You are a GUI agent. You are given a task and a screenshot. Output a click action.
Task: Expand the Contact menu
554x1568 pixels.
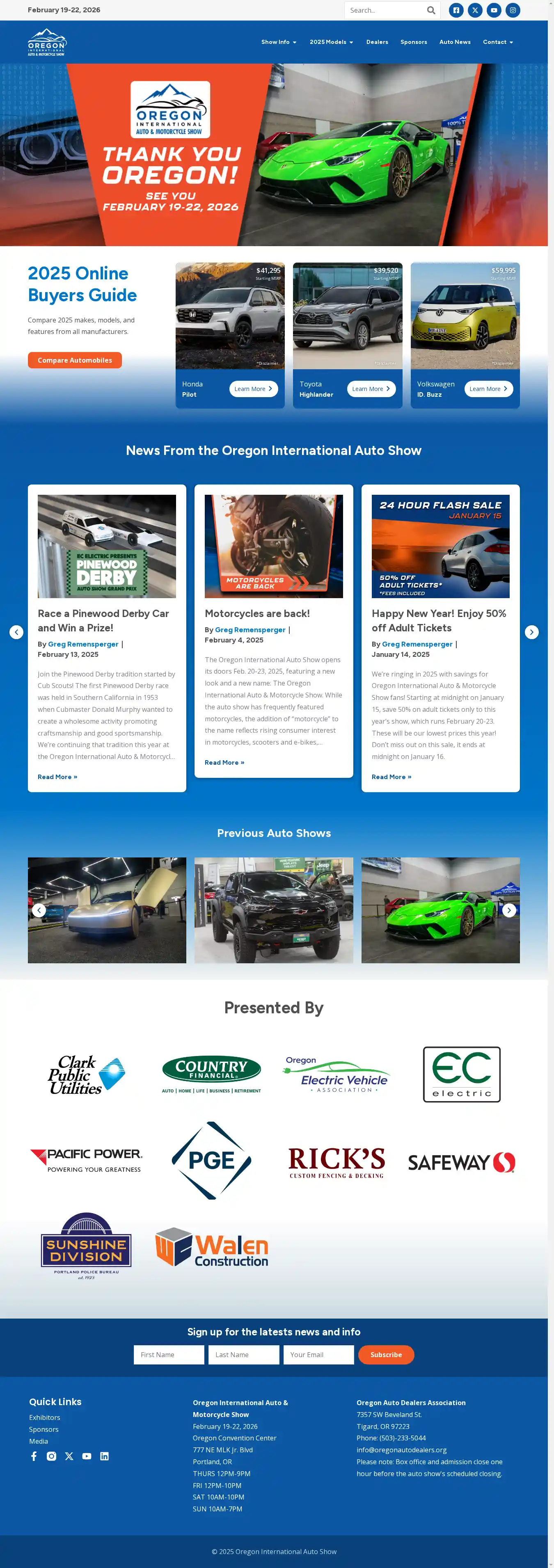click(497, 42)
